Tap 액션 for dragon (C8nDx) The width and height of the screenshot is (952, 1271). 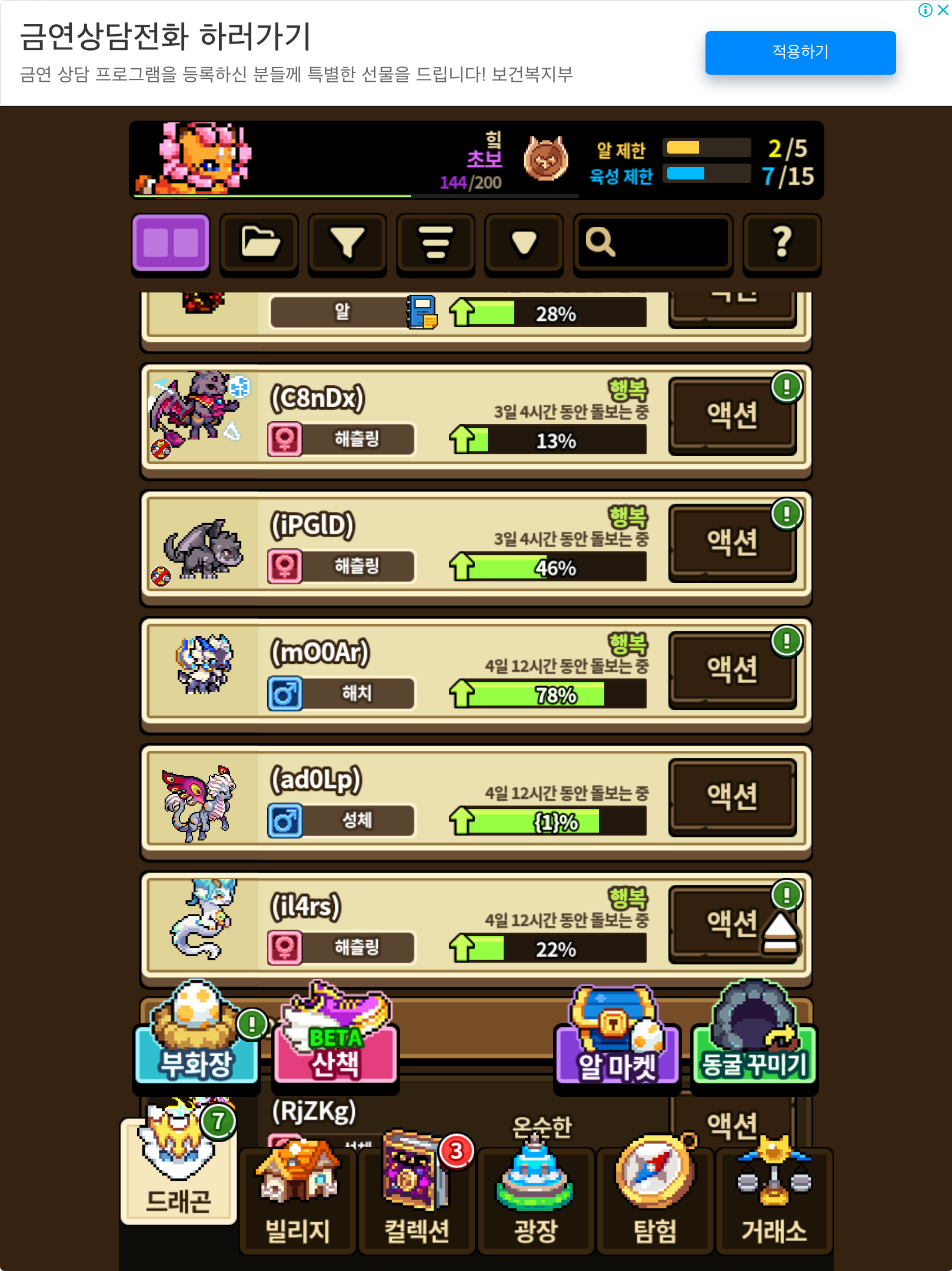tap(732, 415)
